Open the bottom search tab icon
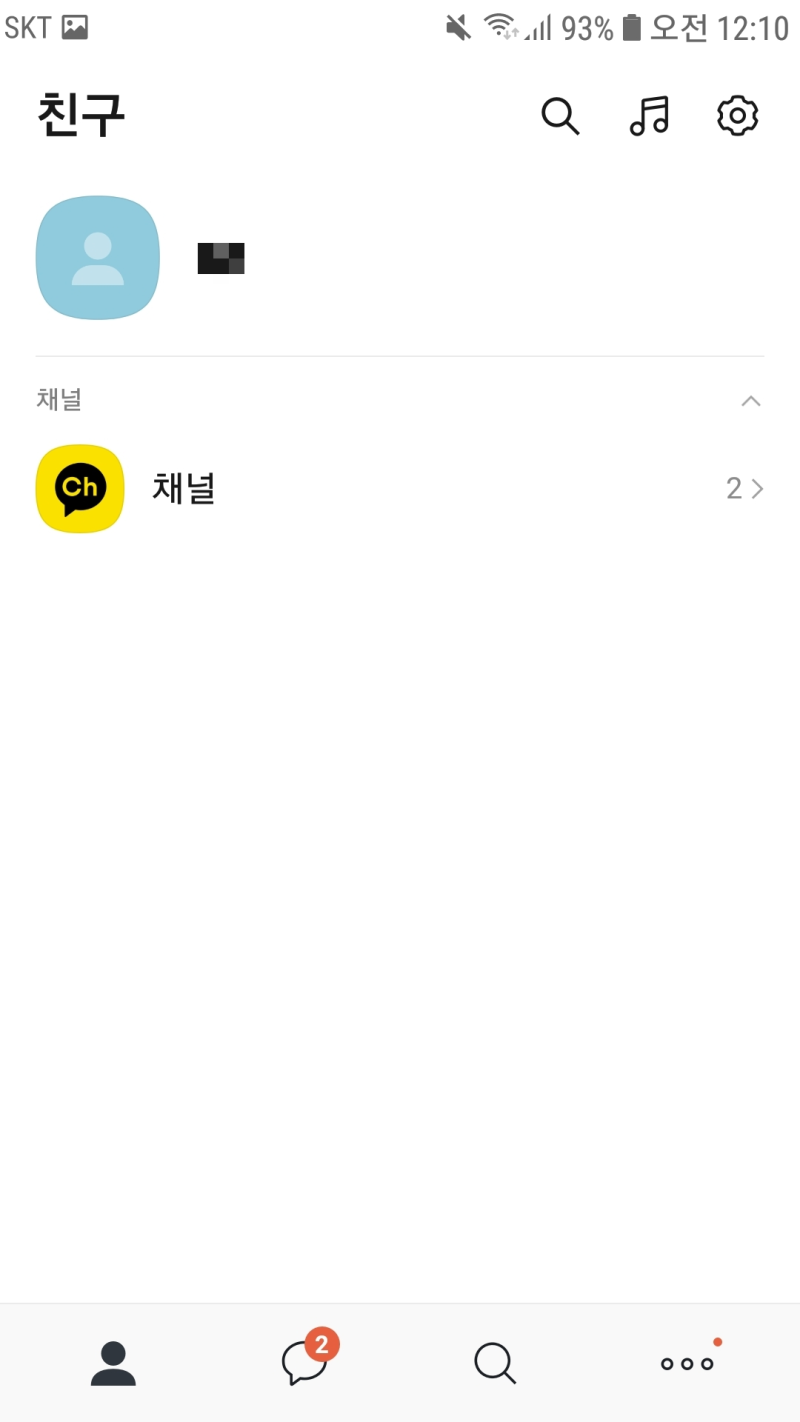This screenshot has height=1422, width=800. [494, 1362]
